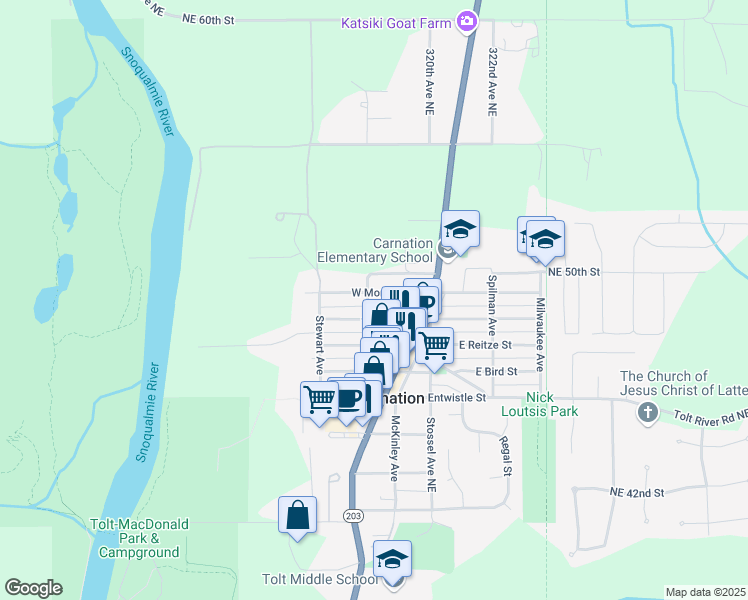Viewport: 748px width, 600px height.
Task: Tap the lone shopping bag marker above Tolt-MacDonald Park
Action: (x=297, y=517)
